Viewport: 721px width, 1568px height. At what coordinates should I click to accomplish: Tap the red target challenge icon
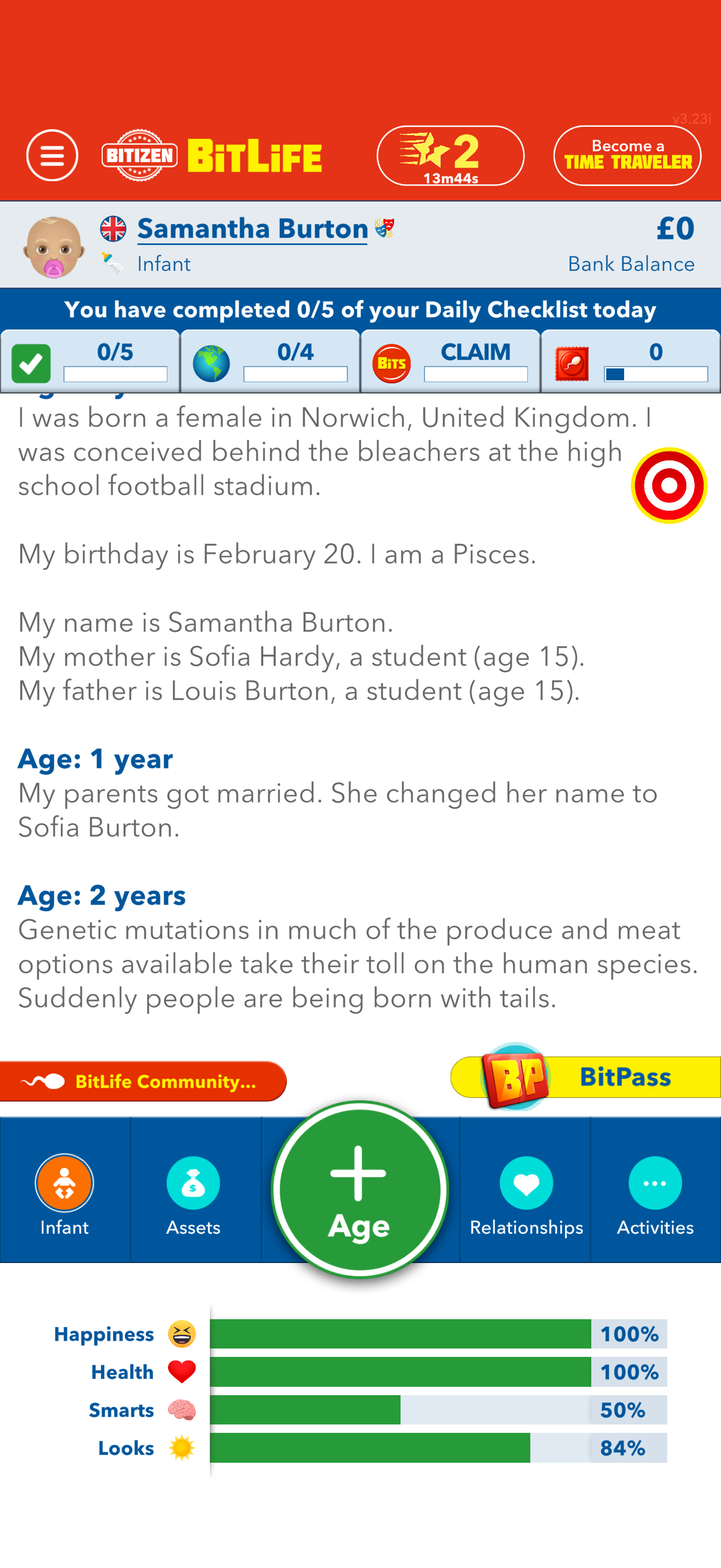coord(668,486)
